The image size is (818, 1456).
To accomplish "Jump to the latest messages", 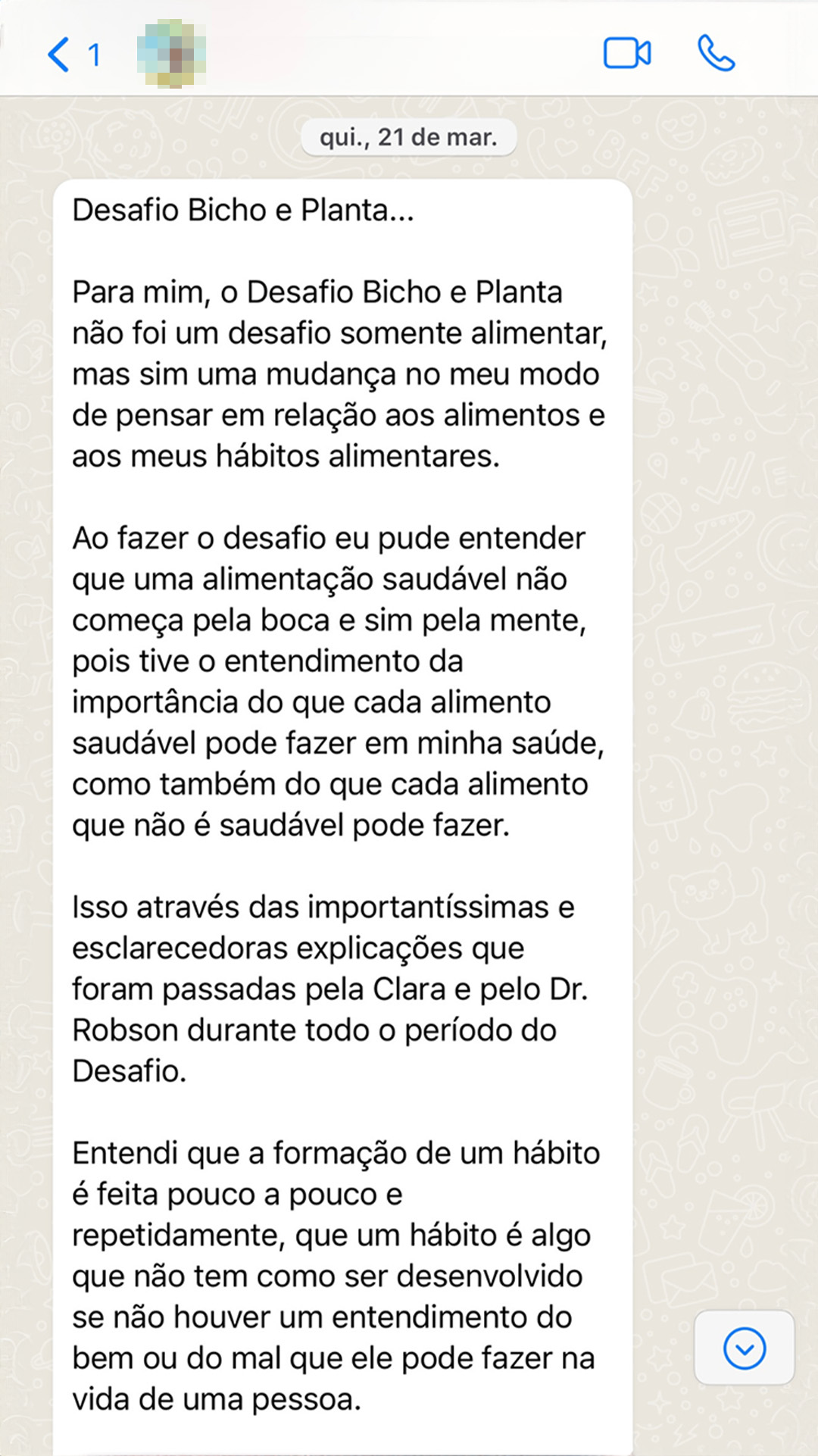I will coord(744,1348).
